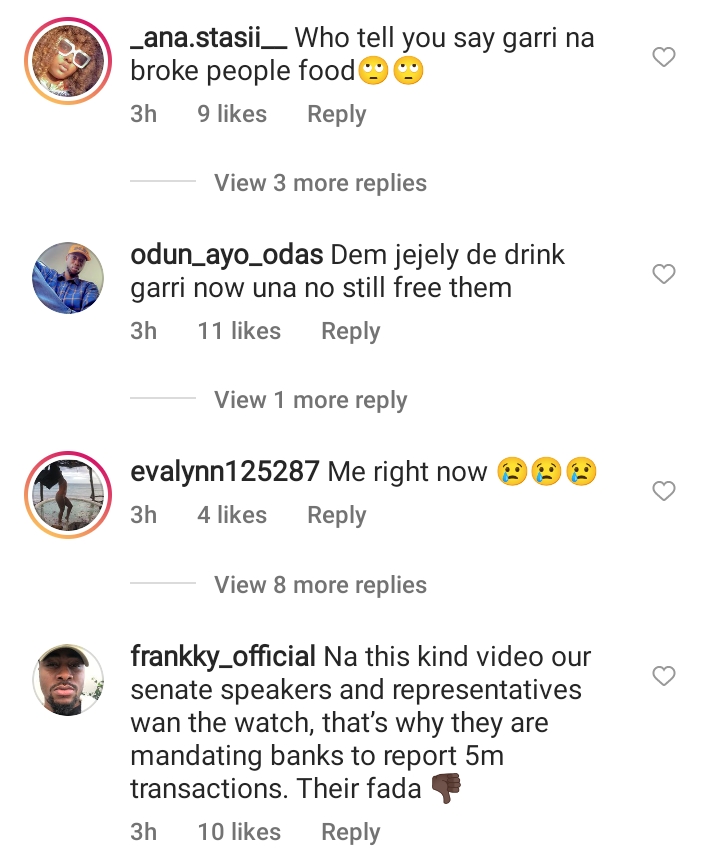Viewport: 720px width, 864px height.
Task: Open odun_ayo_odas's profile picture
Action: tap(68, 278)
